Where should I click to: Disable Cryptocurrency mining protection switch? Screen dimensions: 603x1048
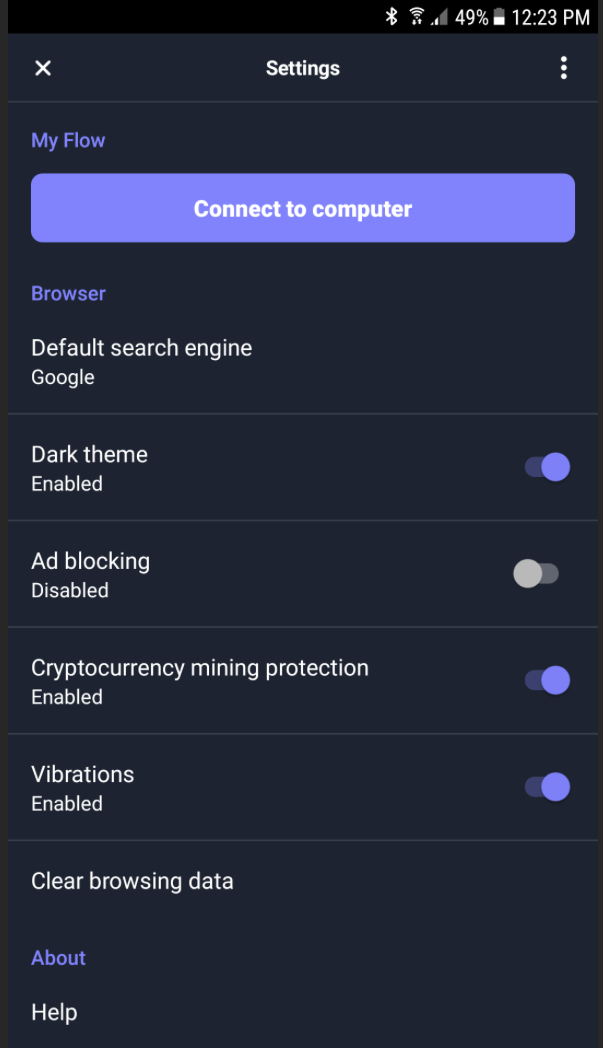point(547,681)
